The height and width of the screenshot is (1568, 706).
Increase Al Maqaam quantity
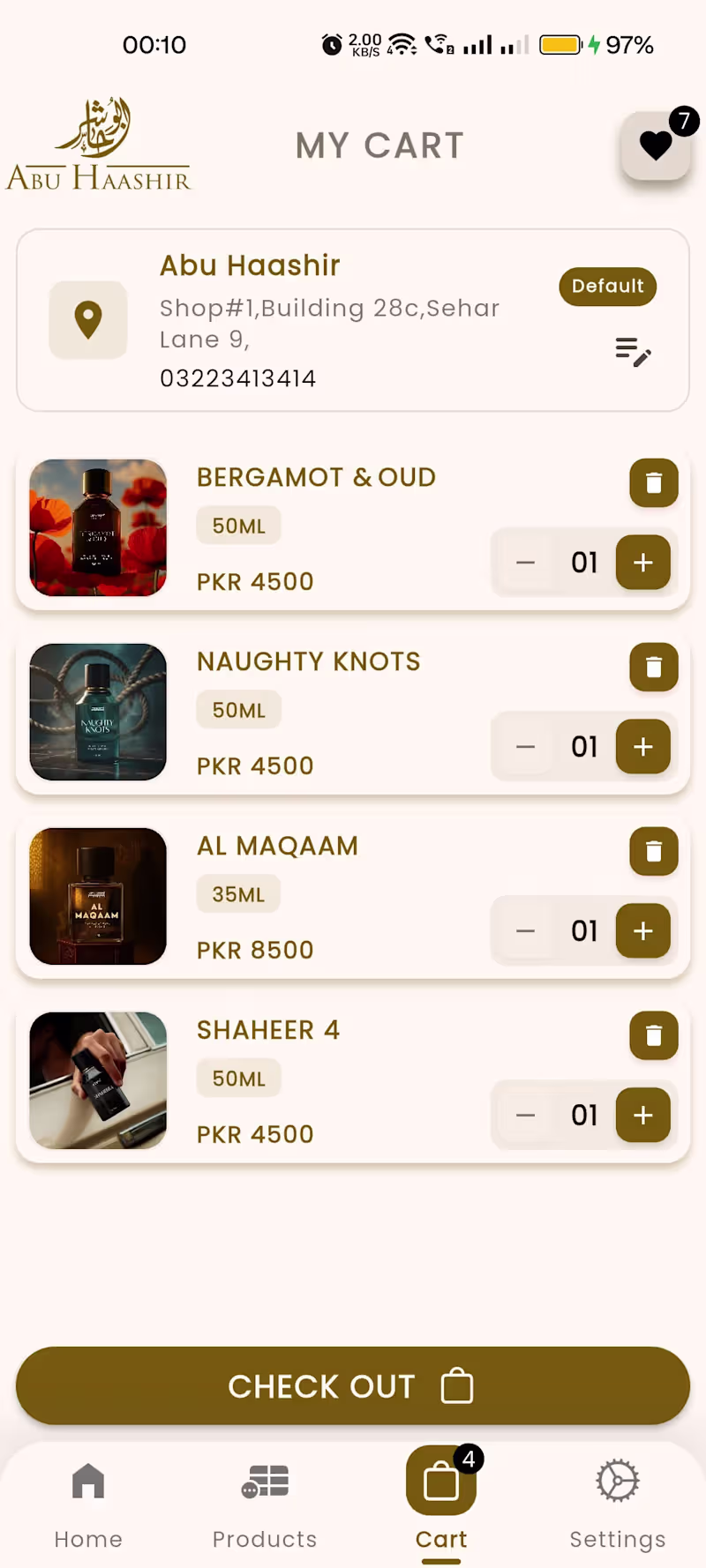[642, 931]
